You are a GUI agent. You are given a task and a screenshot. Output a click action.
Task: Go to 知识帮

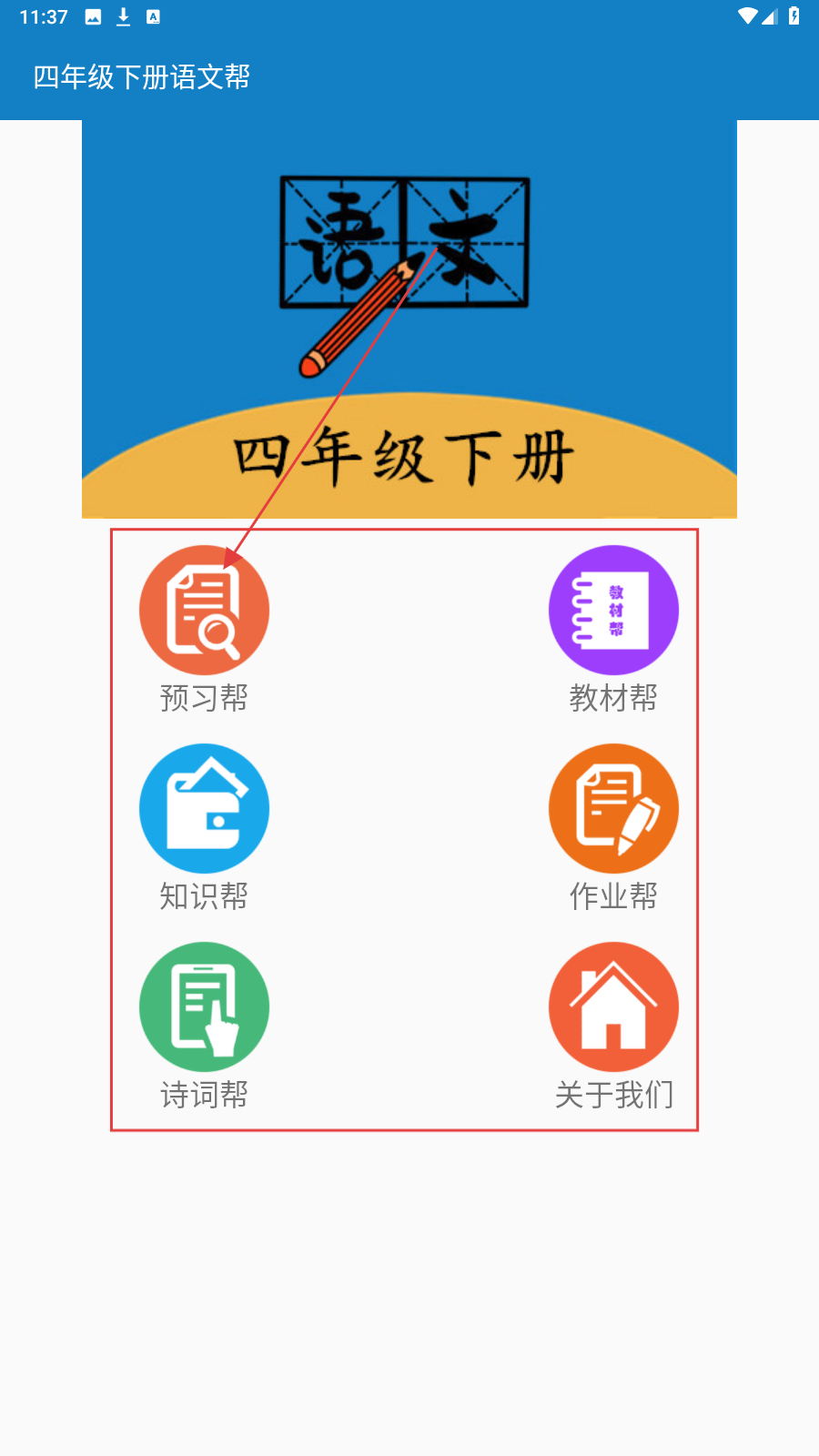click(204, 809)
